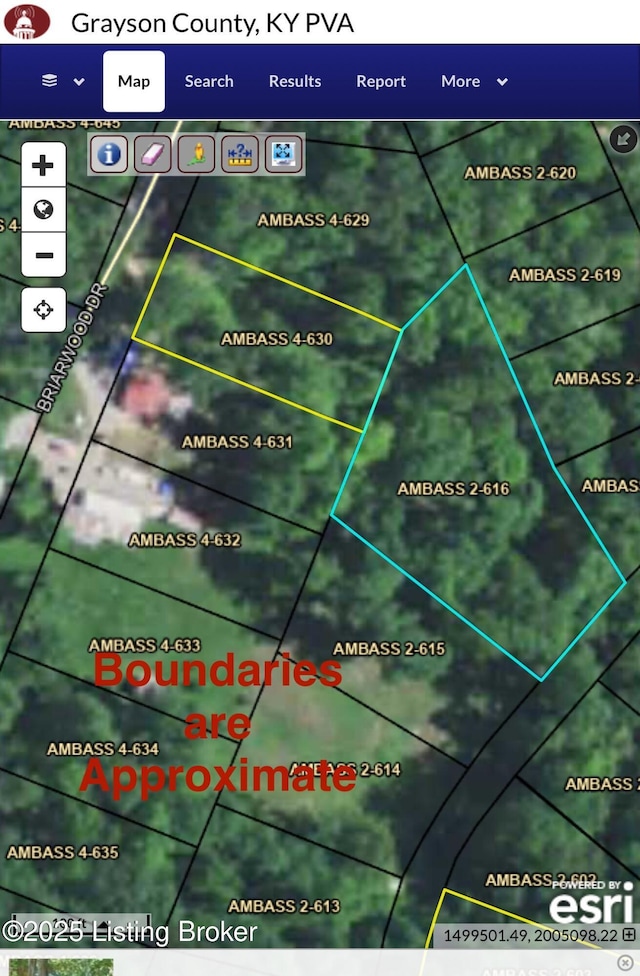Open the Results tab
This screenshot has width=640, height=976.
point(295,82)
